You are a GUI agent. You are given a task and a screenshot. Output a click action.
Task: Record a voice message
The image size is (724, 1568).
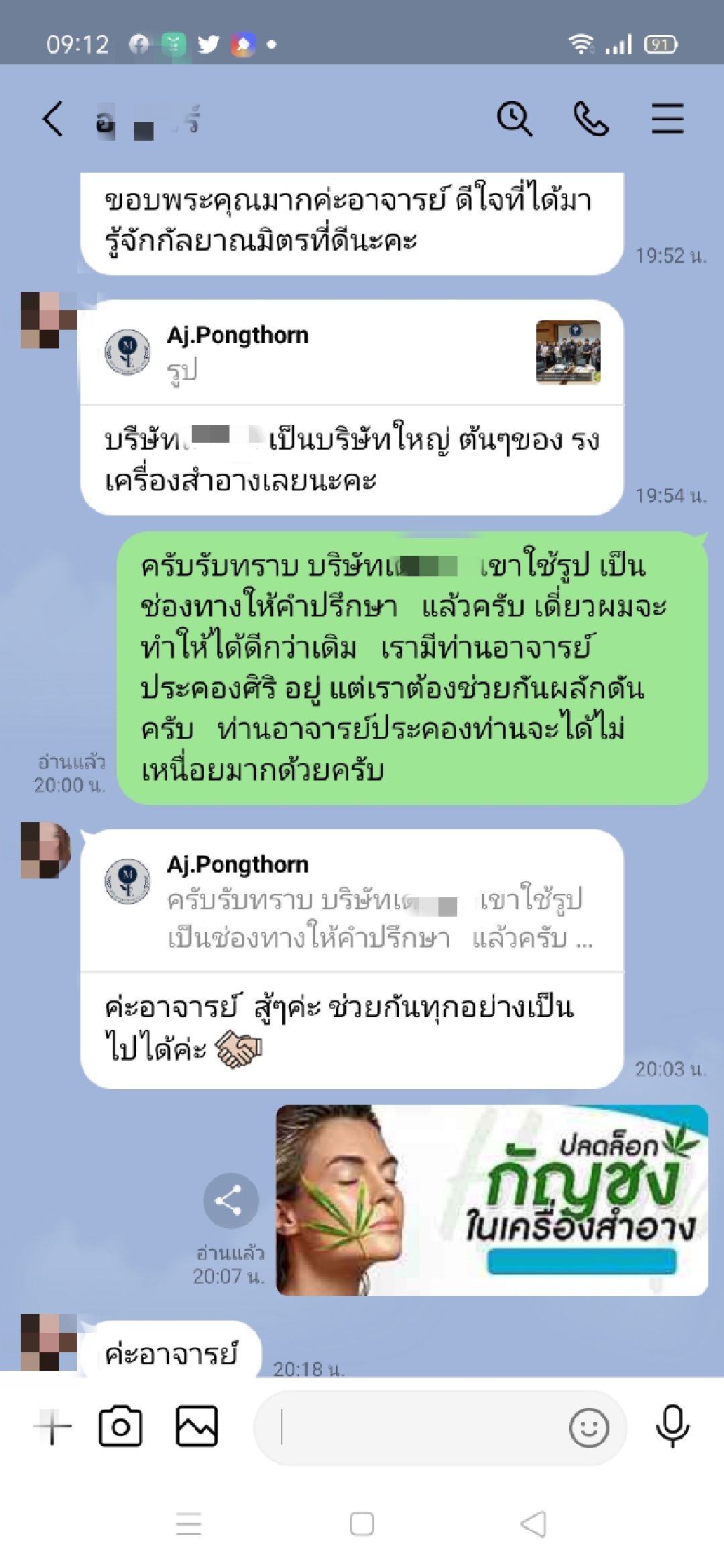672,1427
